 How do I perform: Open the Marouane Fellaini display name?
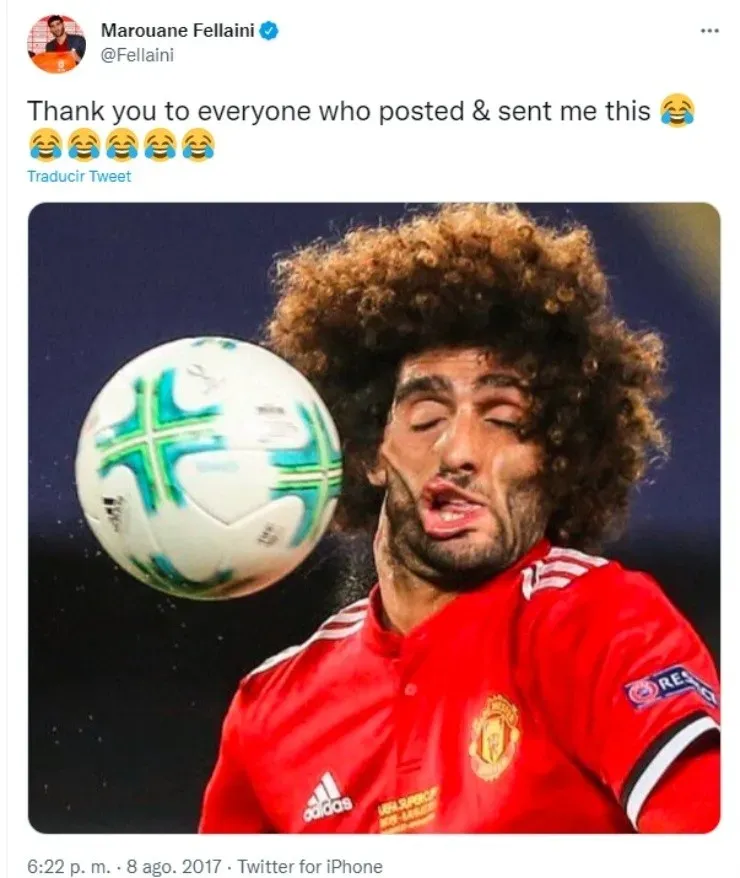point(178,31)
